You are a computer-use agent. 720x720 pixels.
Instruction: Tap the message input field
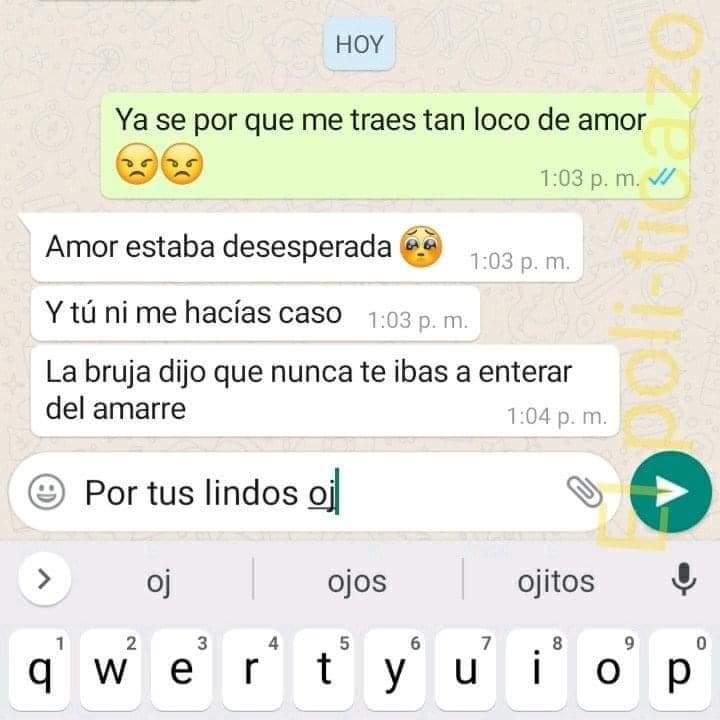pyautogui.click(x=330, y=492)
